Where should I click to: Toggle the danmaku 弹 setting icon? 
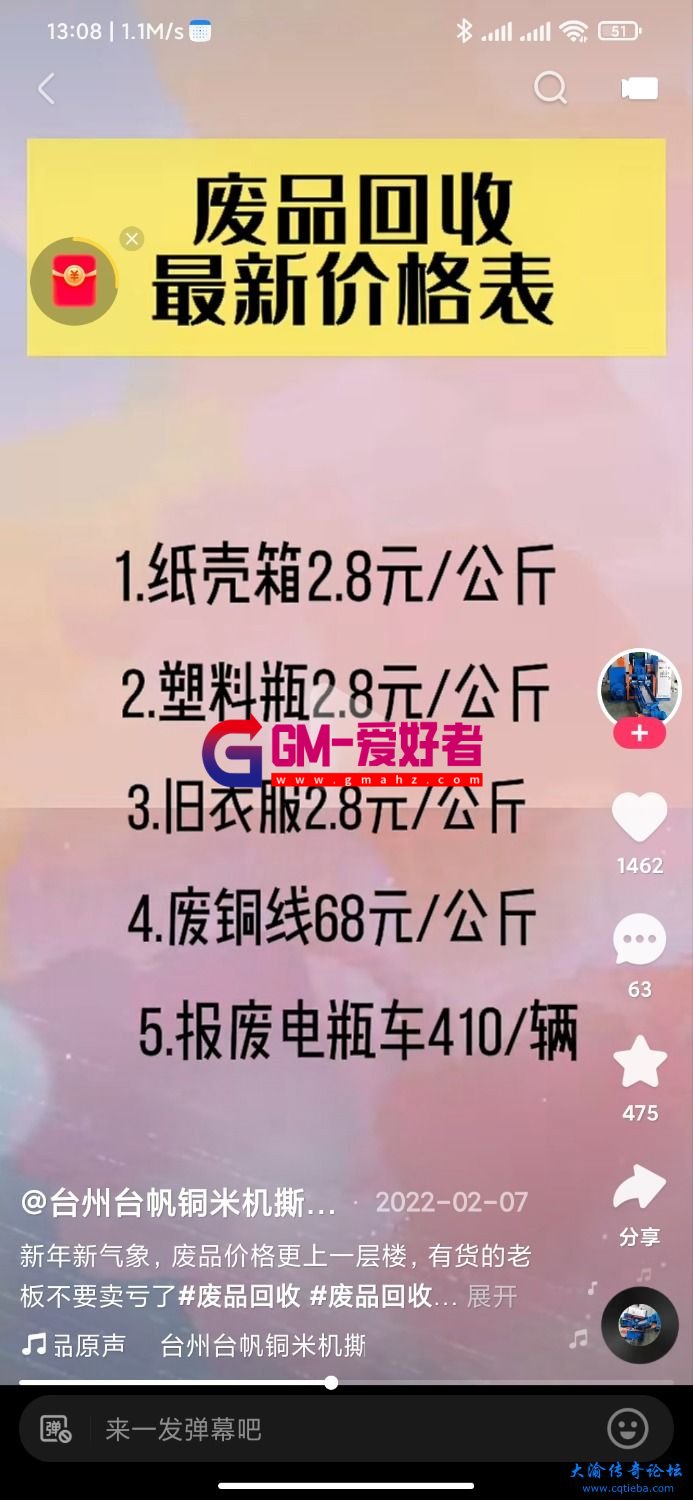pyautogui.click(x=56, y=1429)
